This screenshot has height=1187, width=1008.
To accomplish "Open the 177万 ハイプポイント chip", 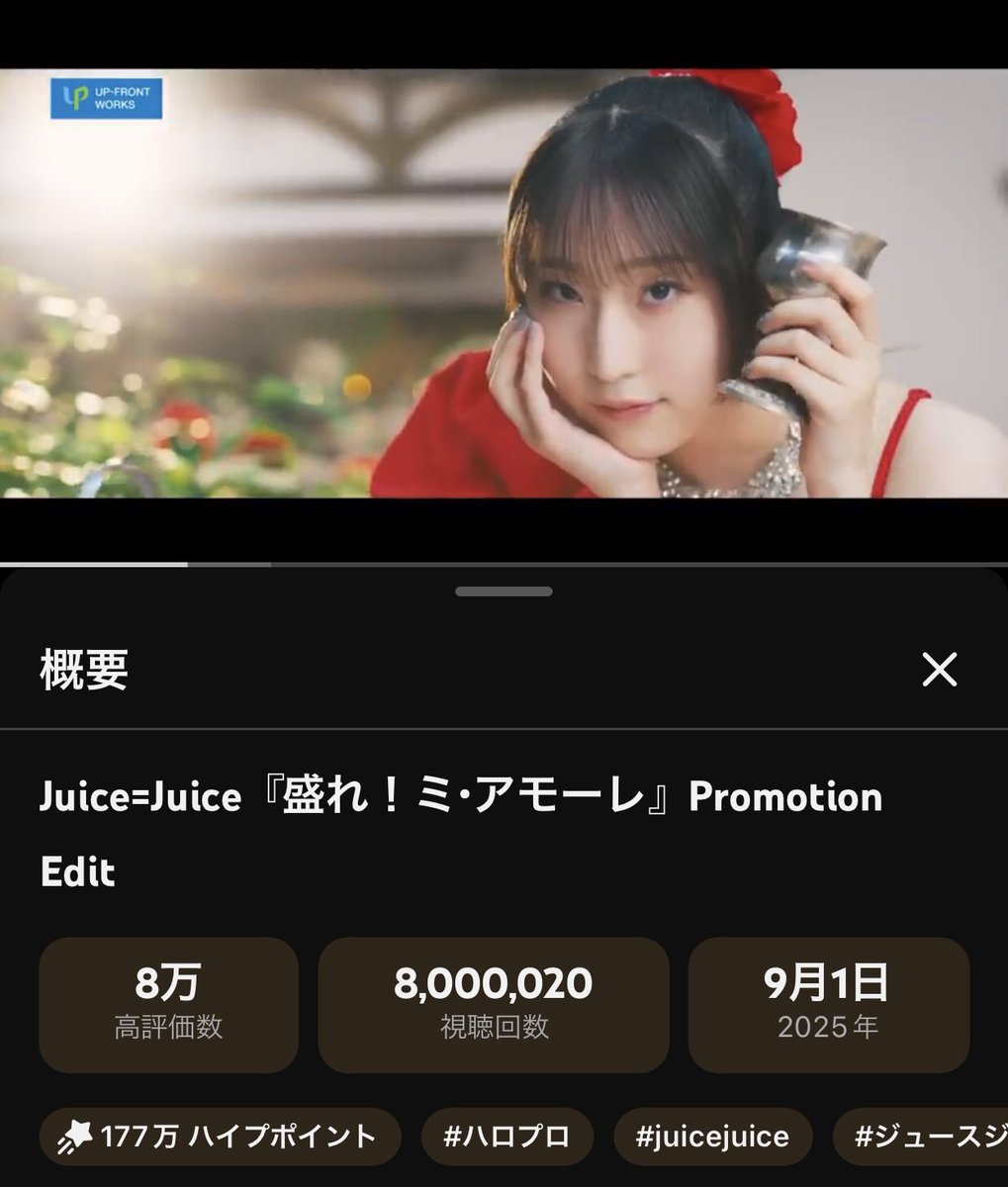I will 220,1137.
